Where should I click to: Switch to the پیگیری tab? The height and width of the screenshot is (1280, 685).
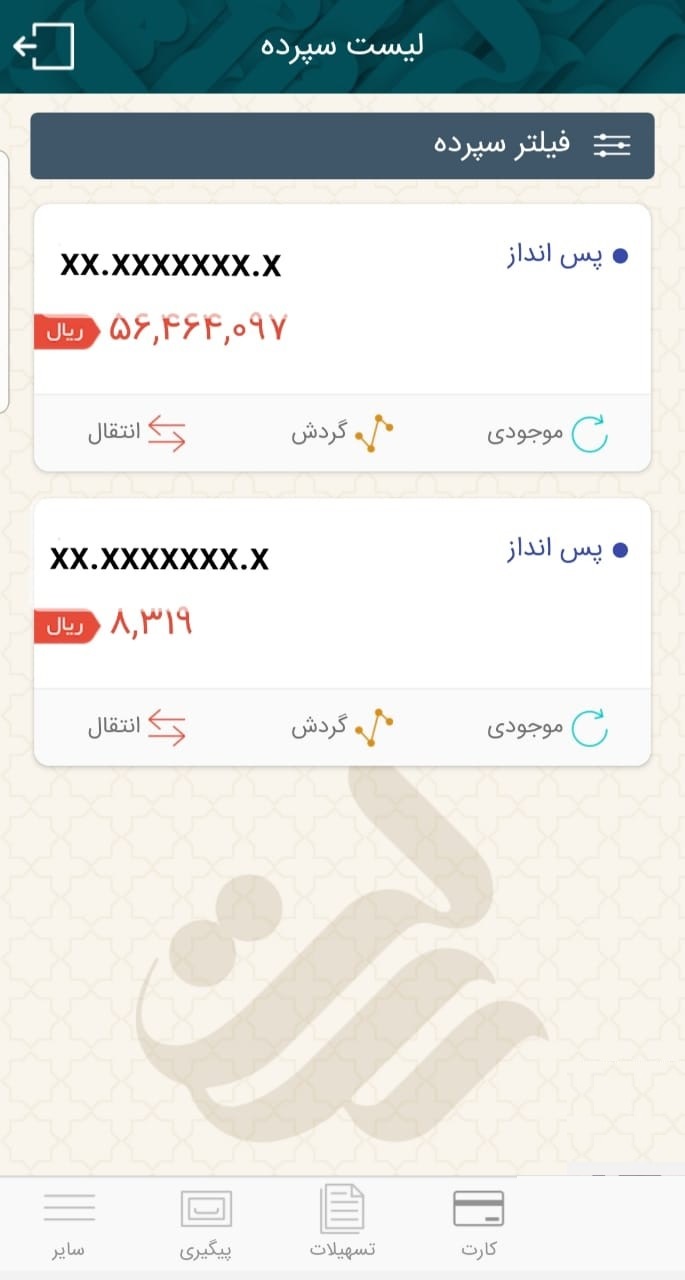(x=206, y=1224)
